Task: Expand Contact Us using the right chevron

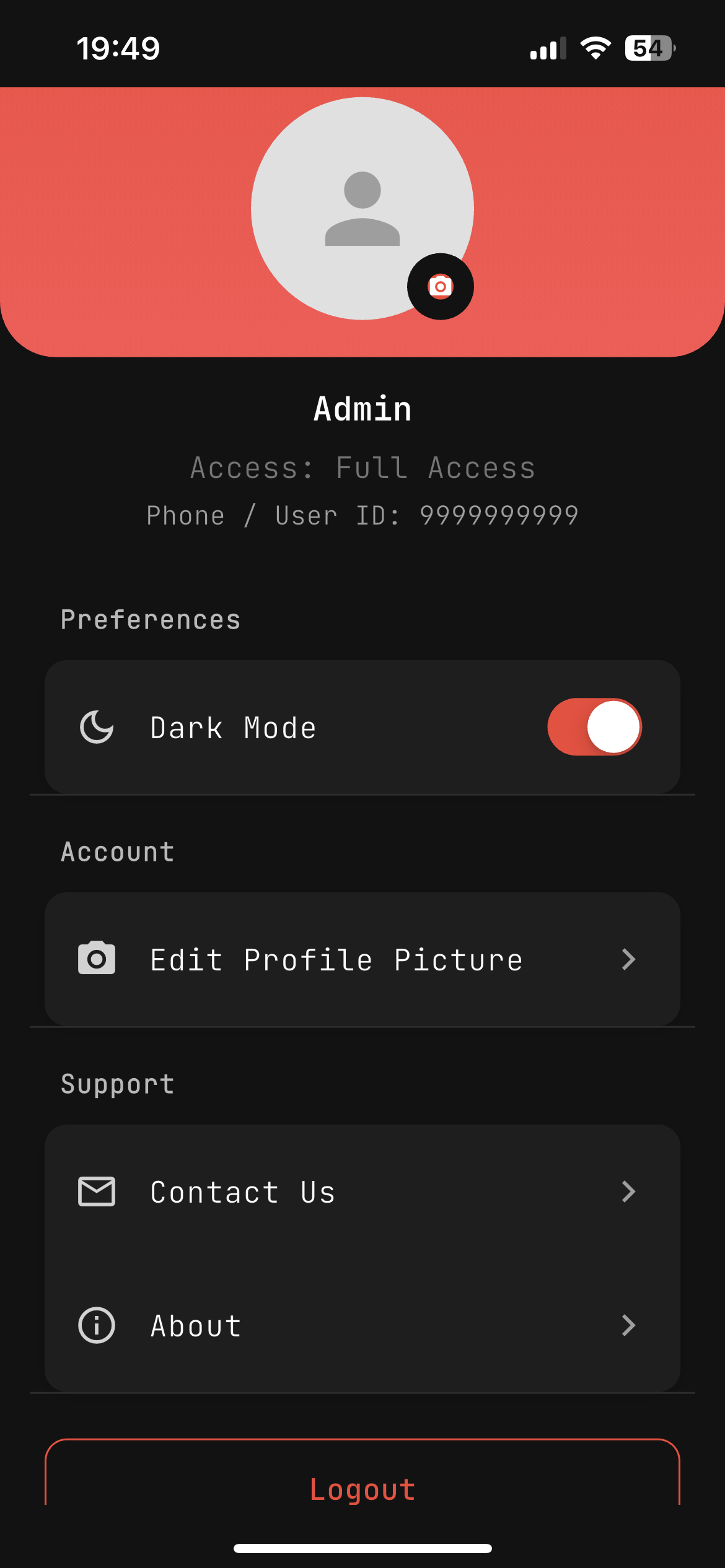Action: coord(629,1190)
